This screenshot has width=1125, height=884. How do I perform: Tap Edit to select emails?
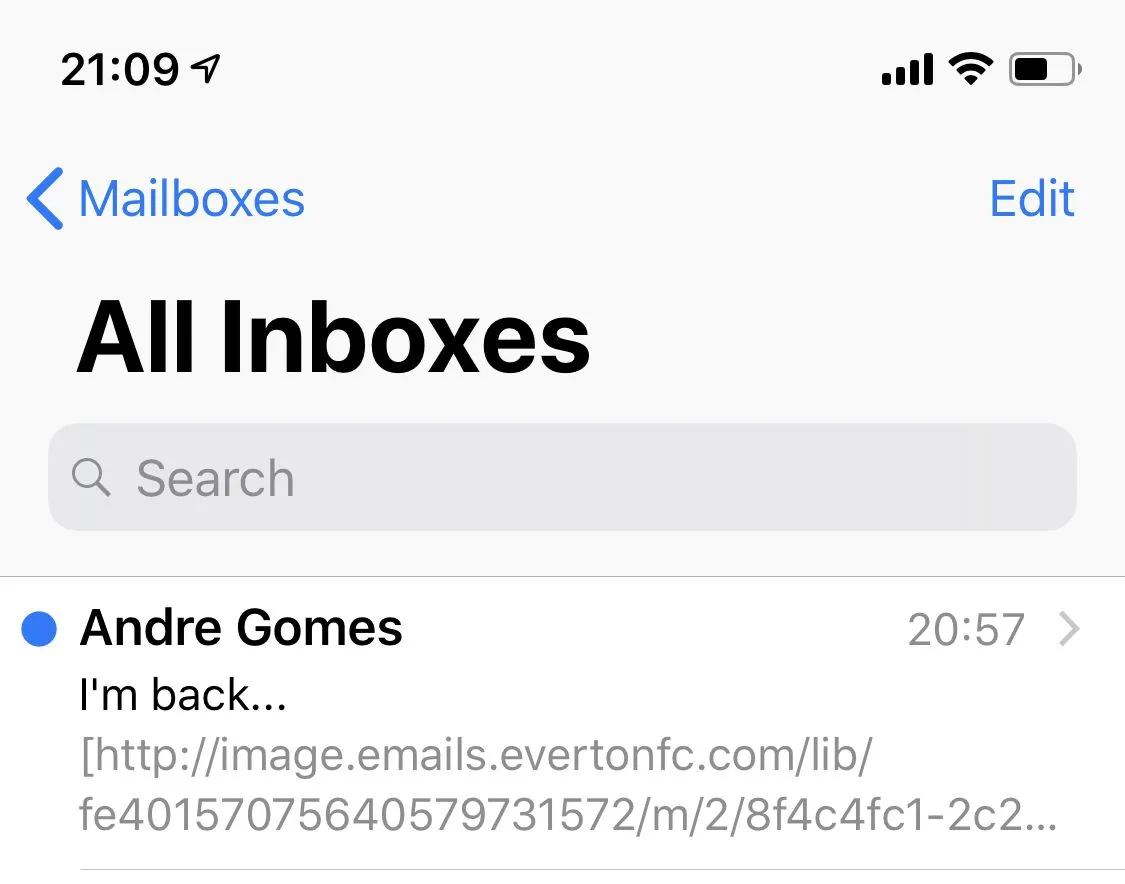pos(1031,198)
